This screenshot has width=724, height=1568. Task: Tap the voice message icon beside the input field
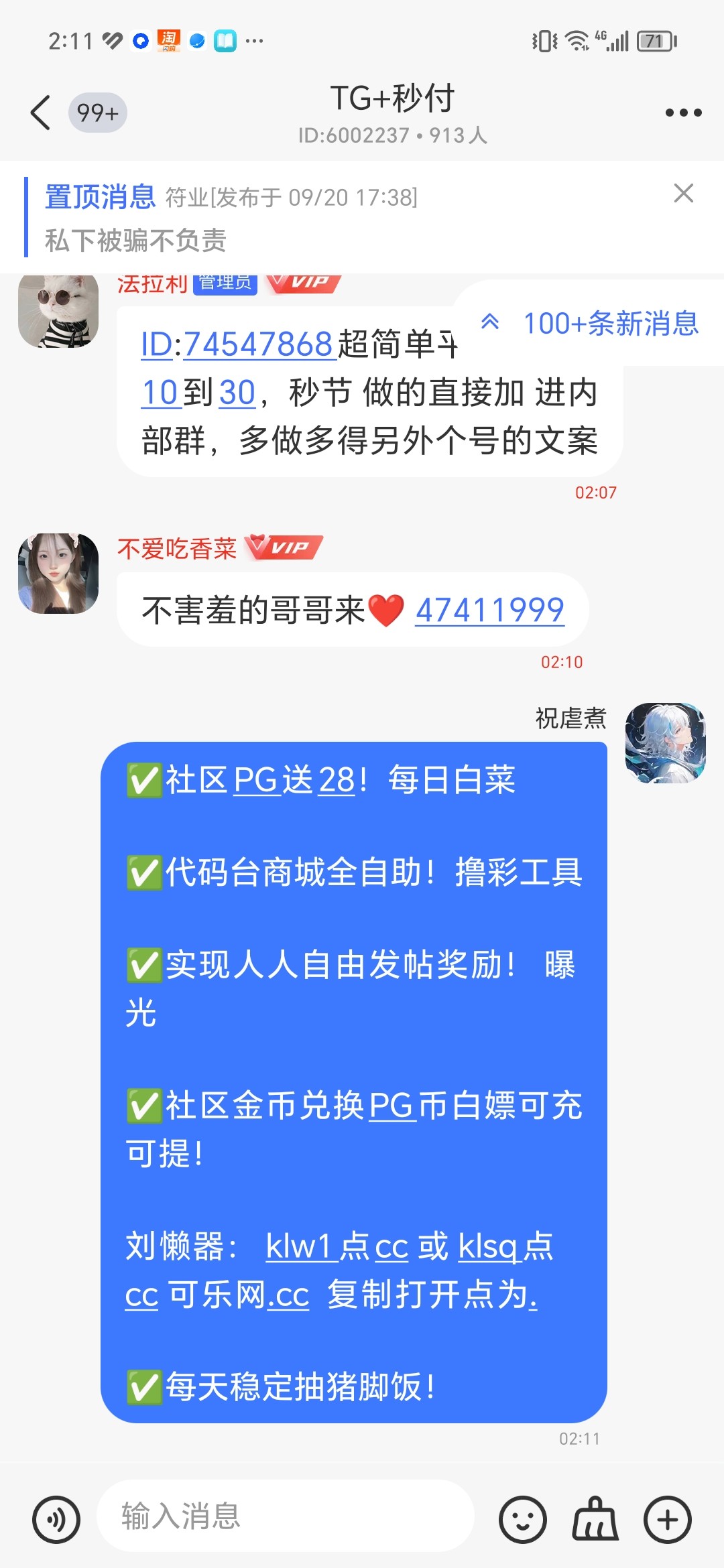pyautogui.click(x=56, y=1518)
